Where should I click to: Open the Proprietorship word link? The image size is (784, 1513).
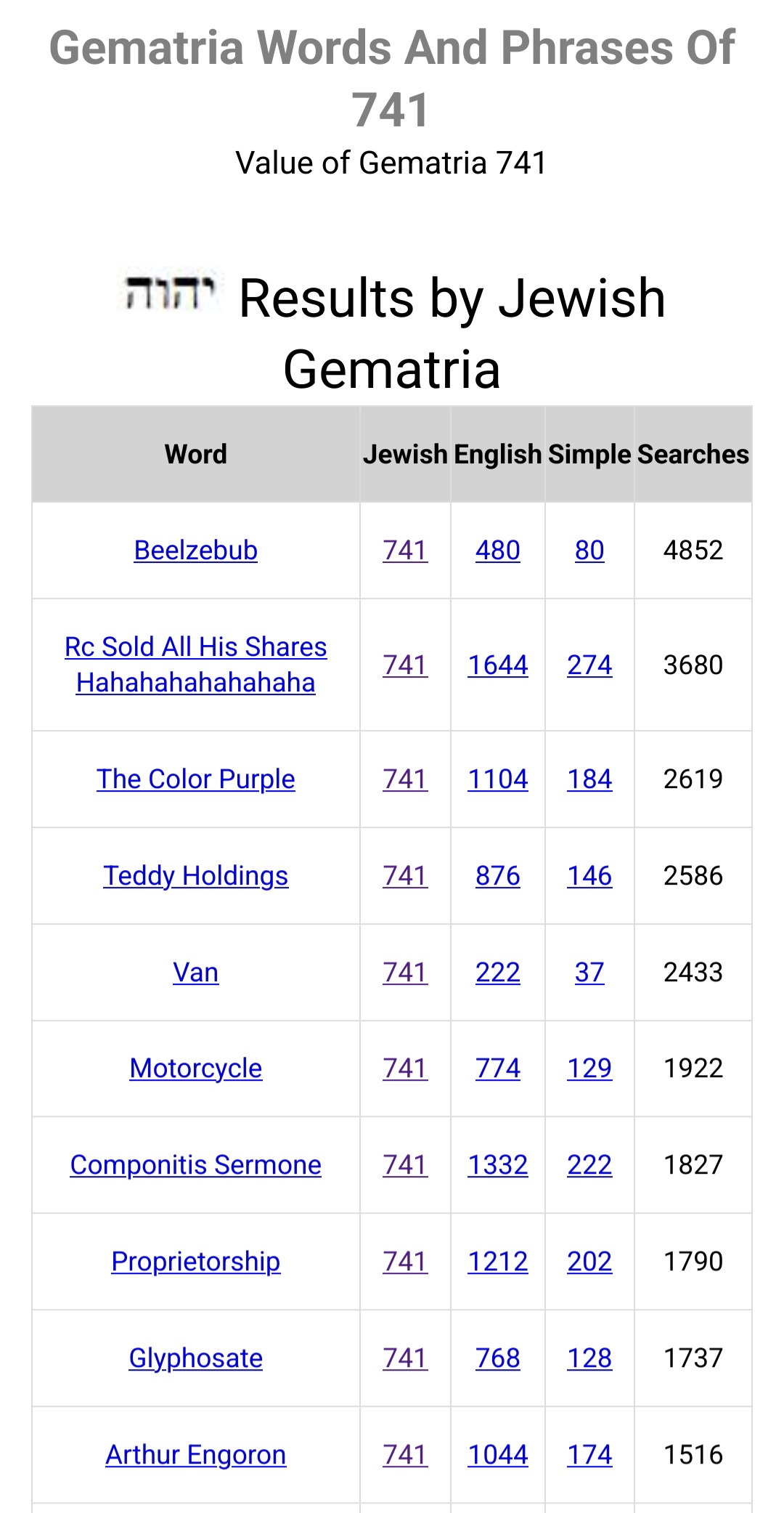click(x=195, y=1262)
